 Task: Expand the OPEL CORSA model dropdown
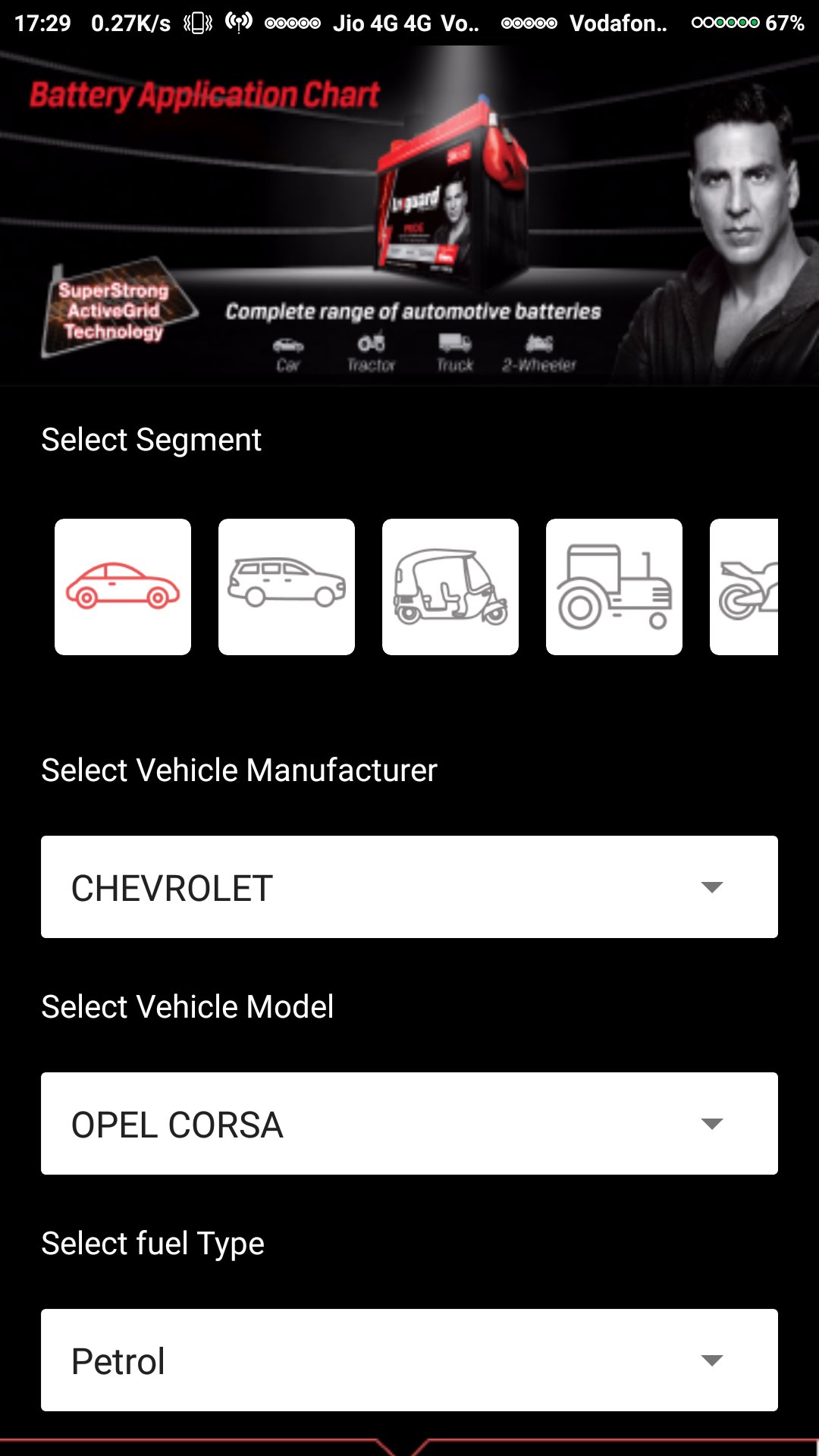(x=409, y=1124)
